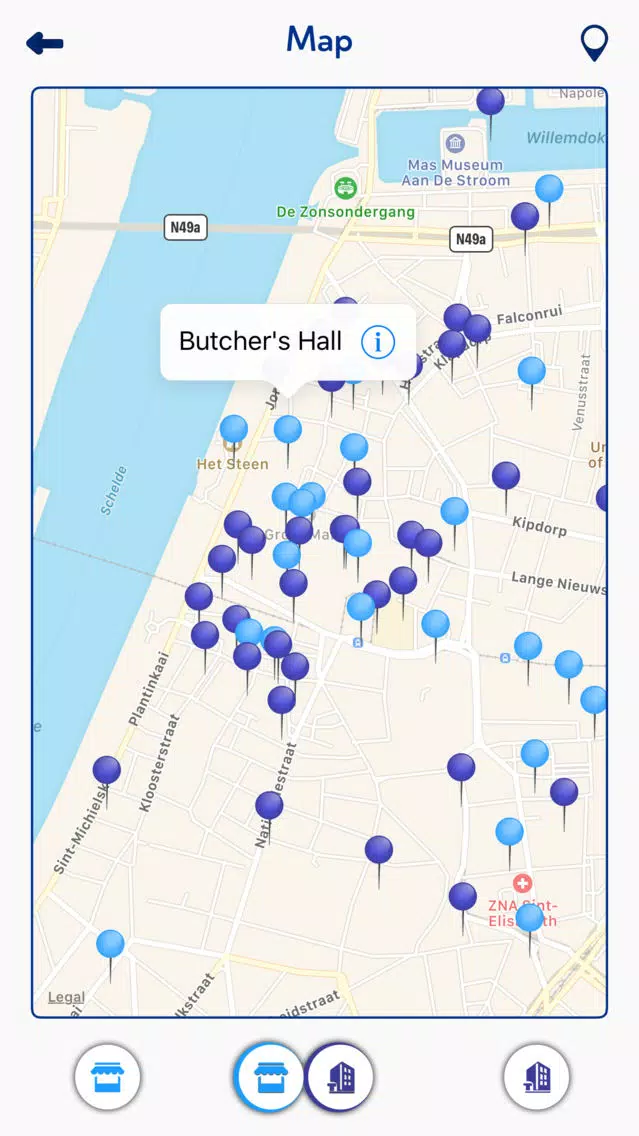Go back using the top-left arrow

tap(45, 43)
